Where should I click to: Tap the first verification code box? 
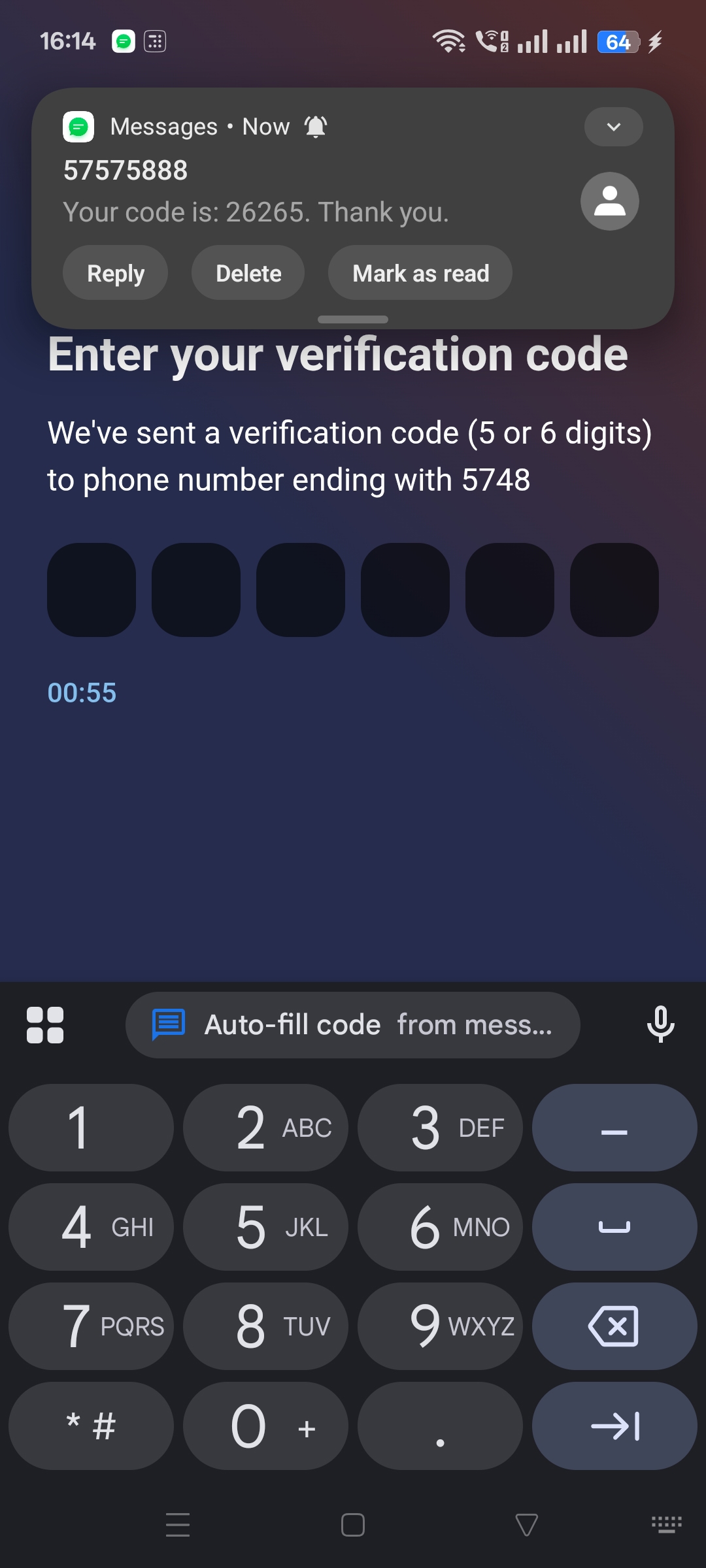[x=91, y=590]
